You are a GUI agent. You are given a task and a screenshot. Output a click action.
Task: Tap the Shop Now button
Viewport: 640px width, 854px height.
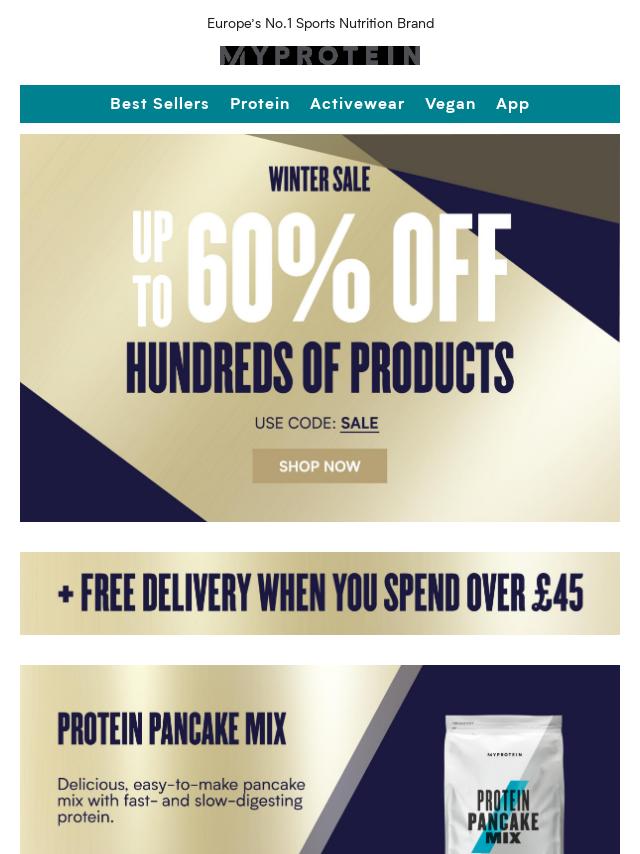[x=319, y=466]
